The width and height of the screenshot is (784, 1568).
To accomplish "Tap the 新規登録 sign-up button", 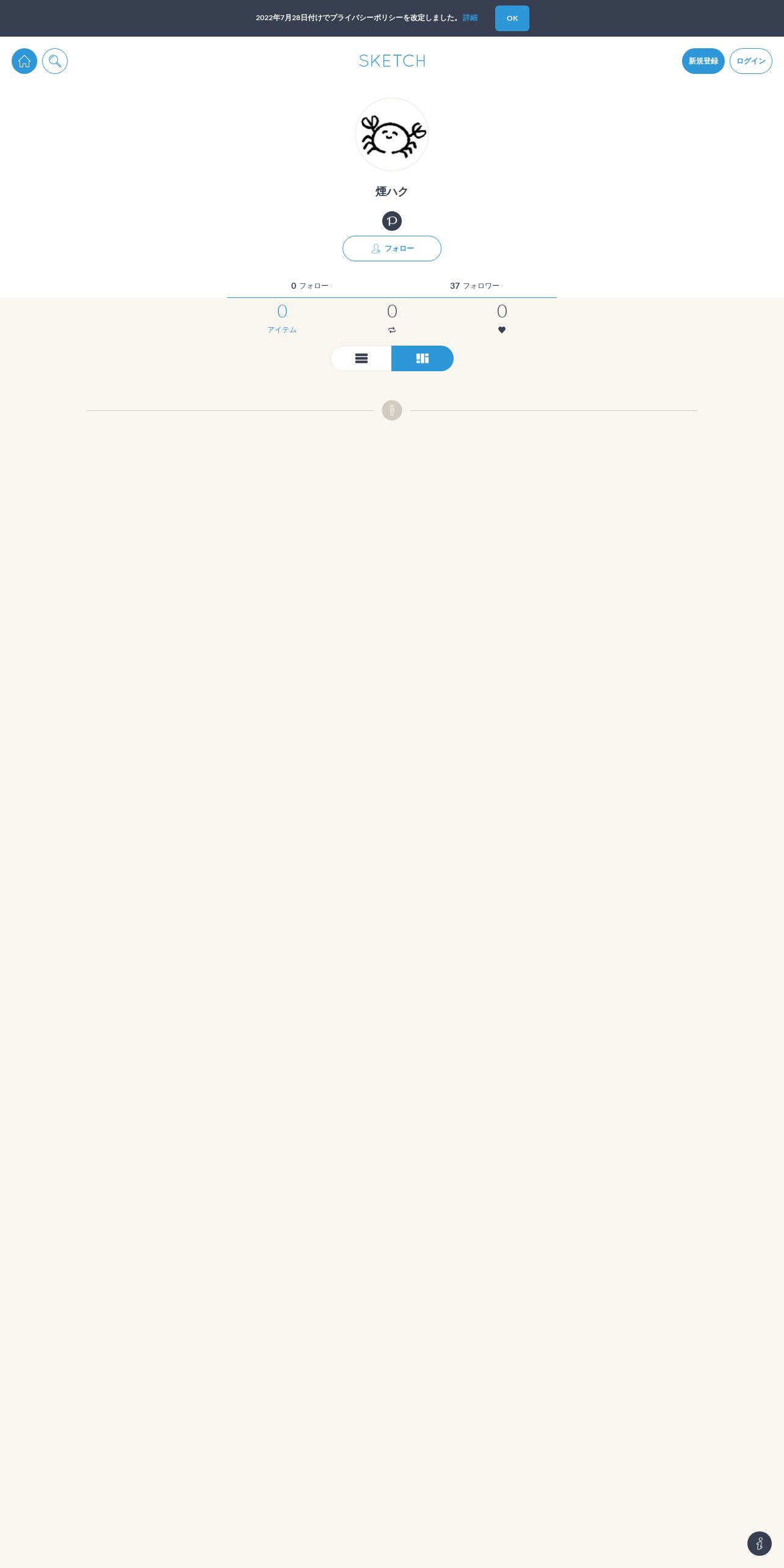I will [703, 61].
